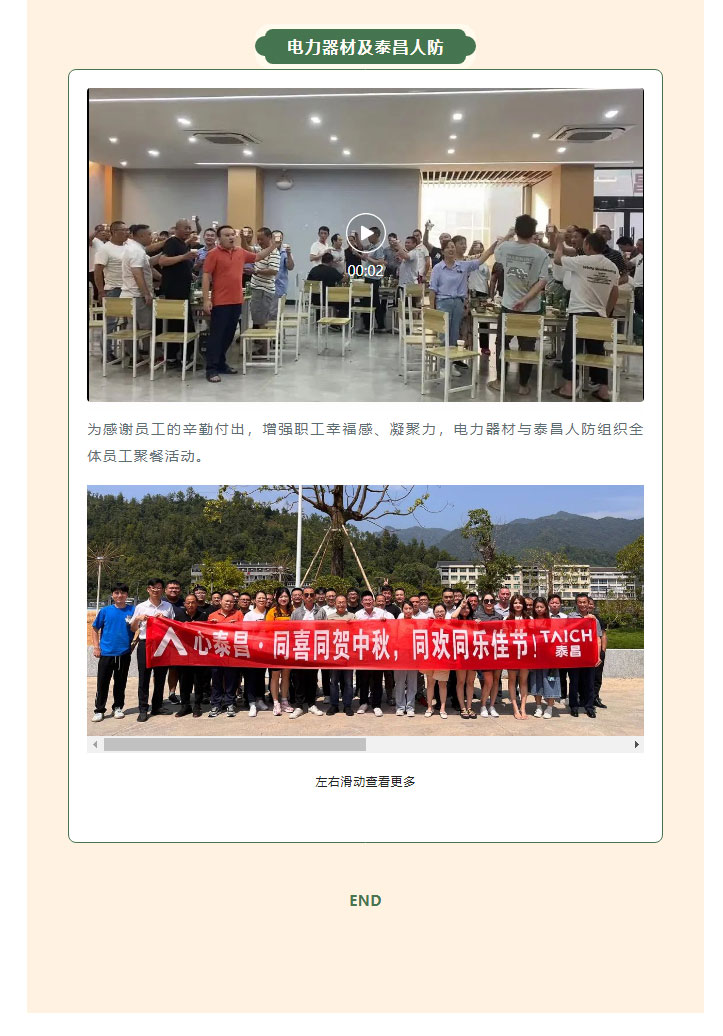
Task: Play the group toast video
Action: pyautogui.click(x=365, y=233)
